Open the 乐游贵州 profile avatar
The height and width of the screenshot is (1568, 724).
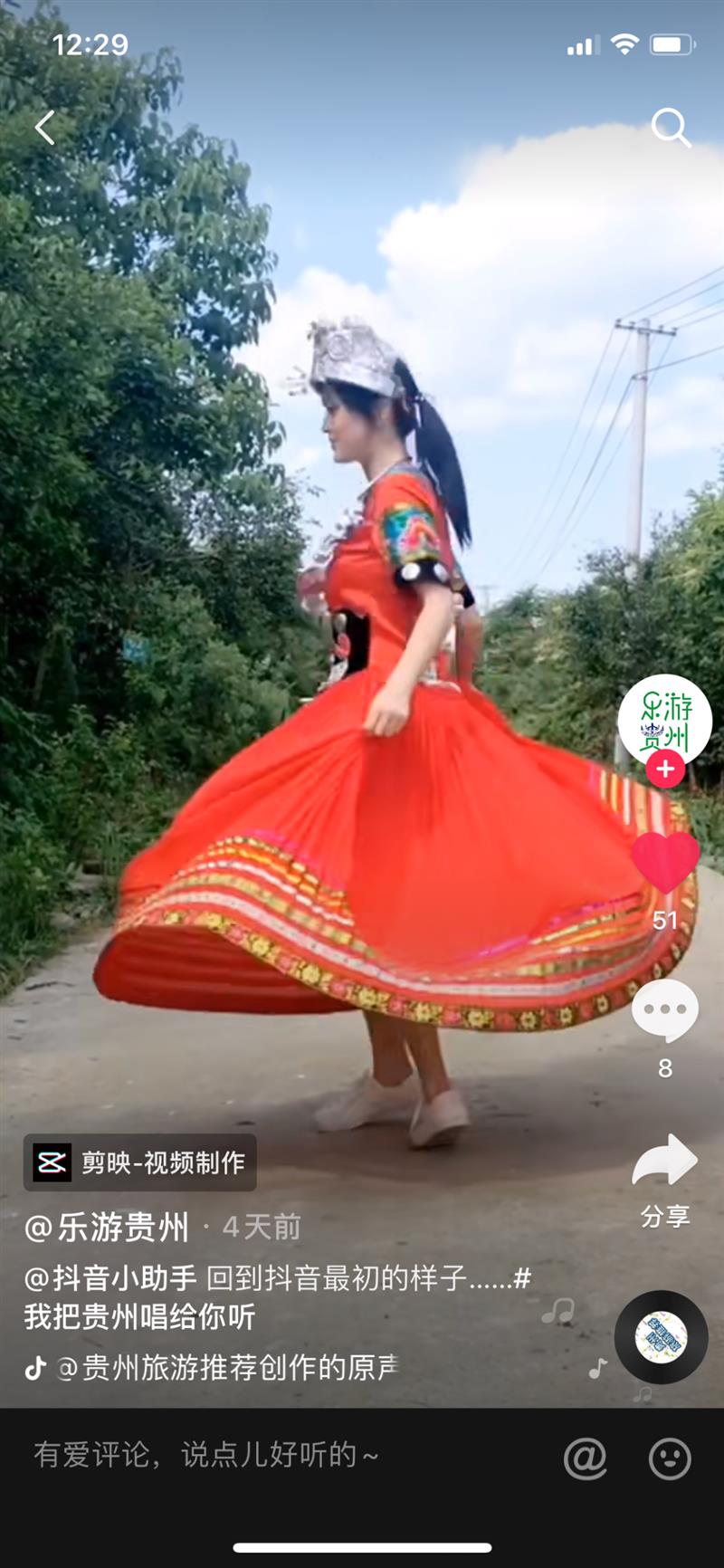pyautogui.click(x=665, y=720)
